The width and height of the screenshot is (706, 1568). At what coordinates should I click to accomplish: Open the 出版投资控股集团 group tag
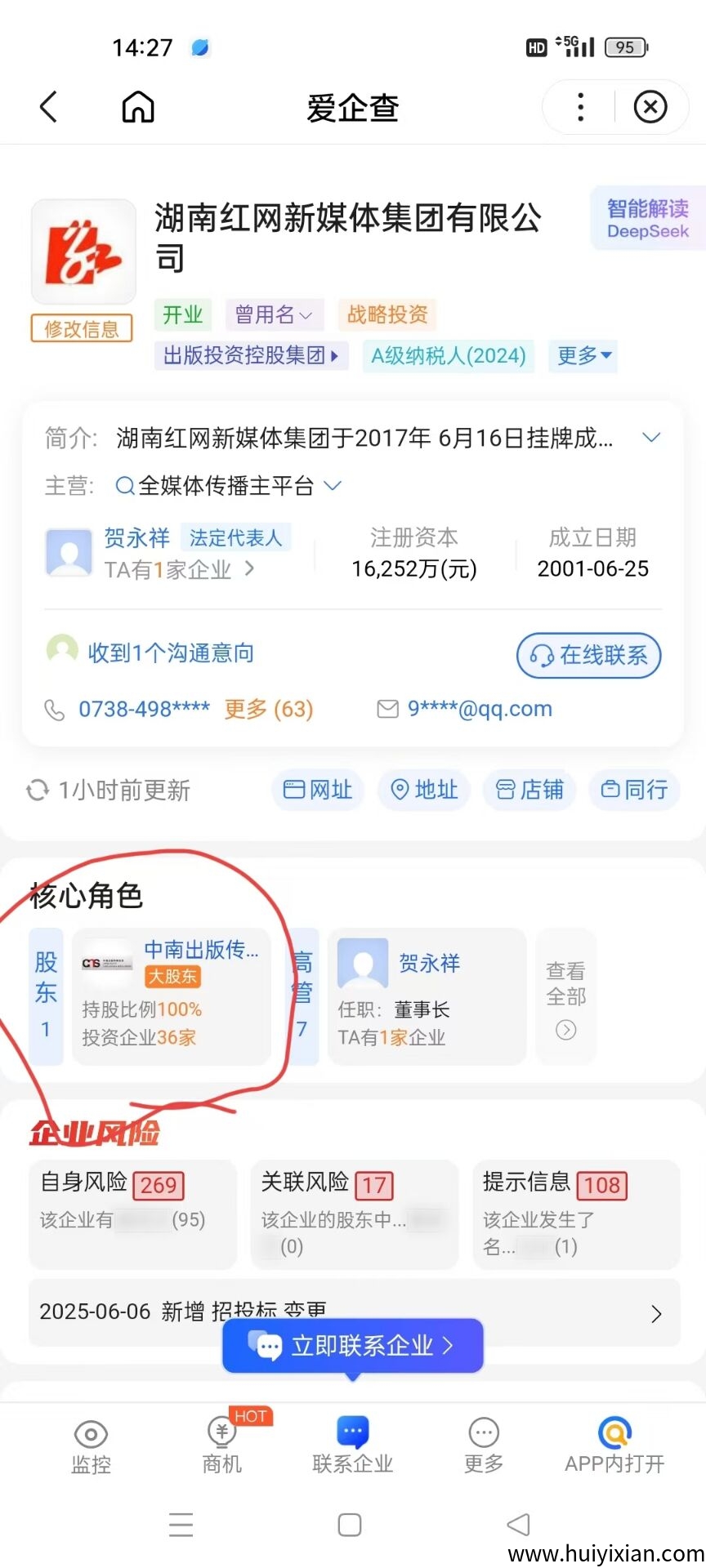pos(251,356)
